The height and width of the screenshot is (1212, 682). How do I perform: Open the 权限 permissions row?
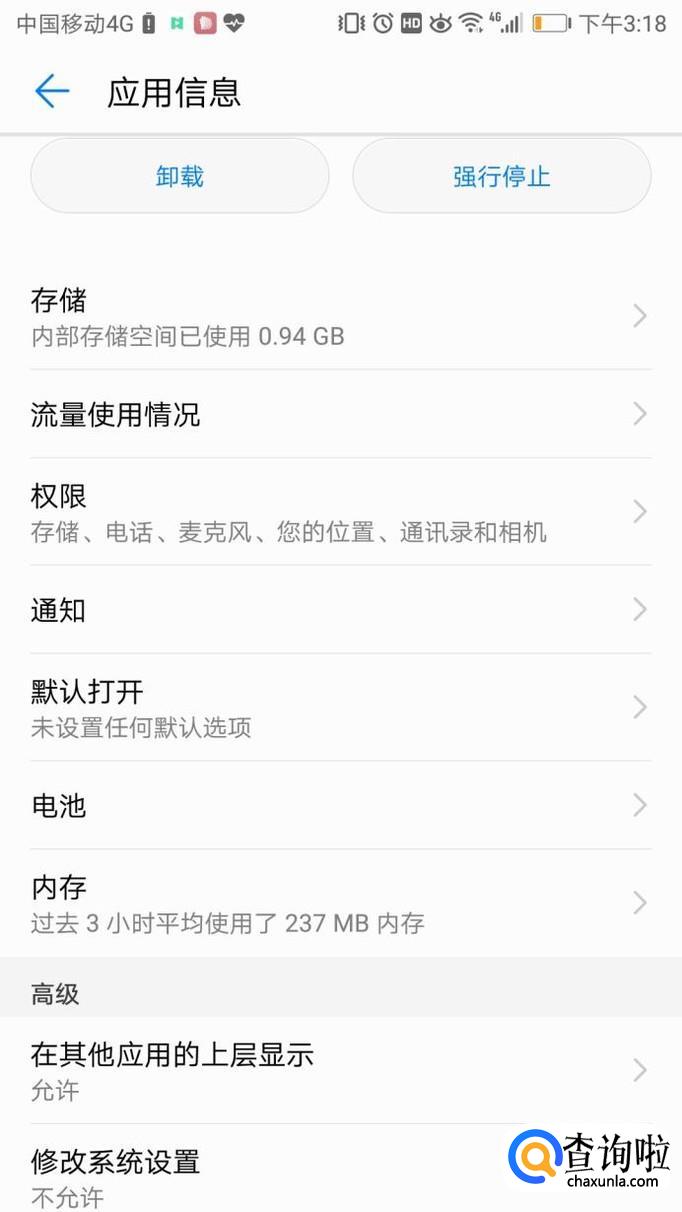click(x=340, y=512)
